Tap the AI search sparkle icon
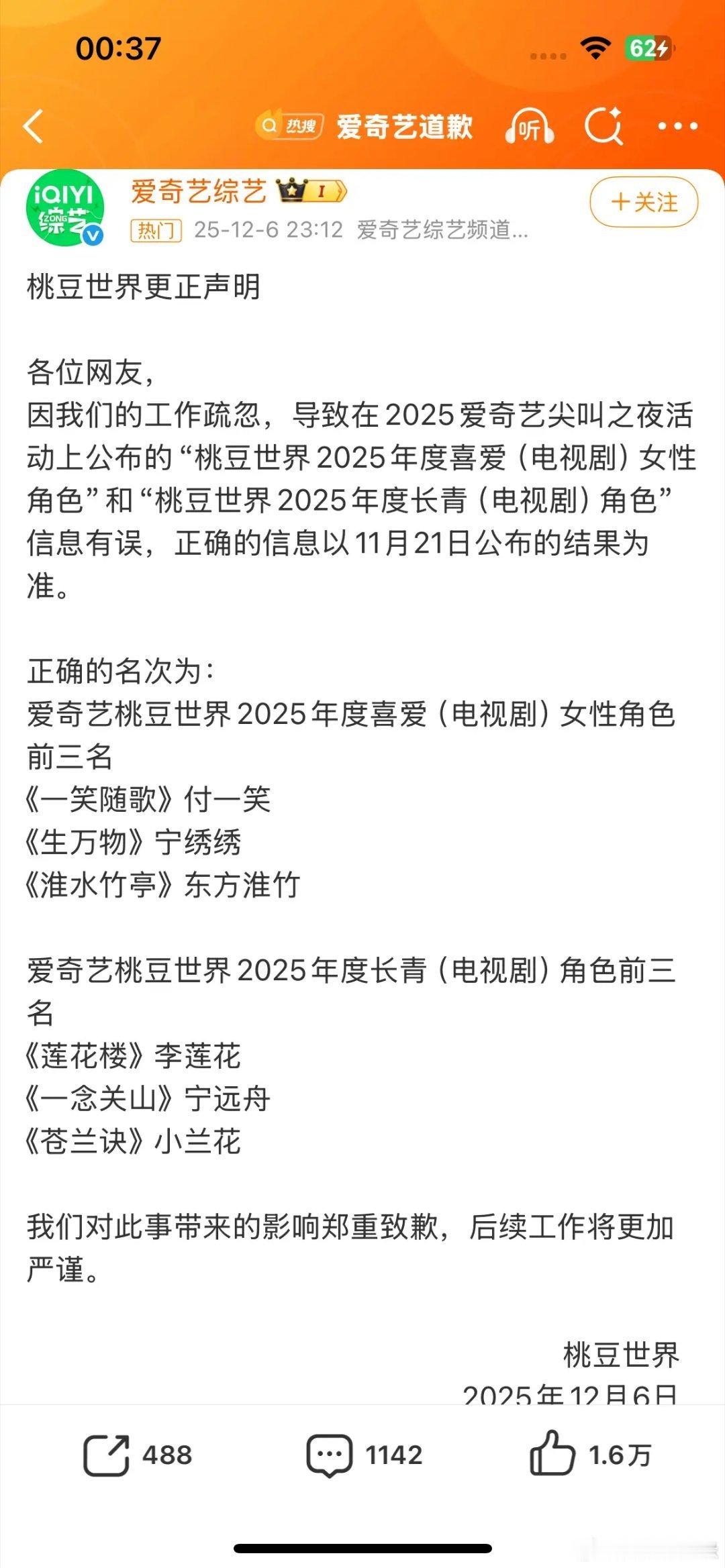 point(605,125)
